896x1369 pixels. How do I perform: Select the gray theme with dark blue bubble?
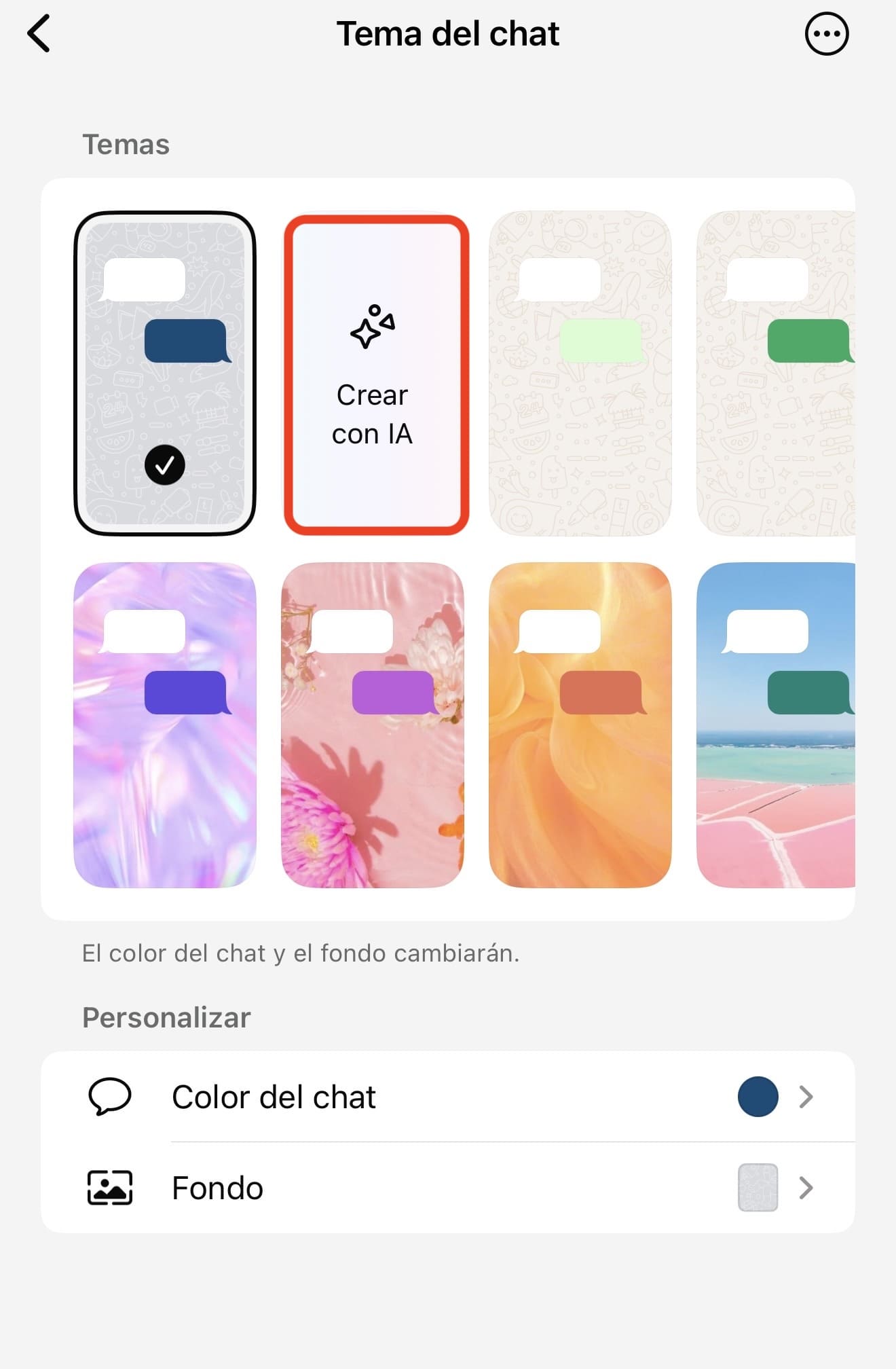pos(165,373)
